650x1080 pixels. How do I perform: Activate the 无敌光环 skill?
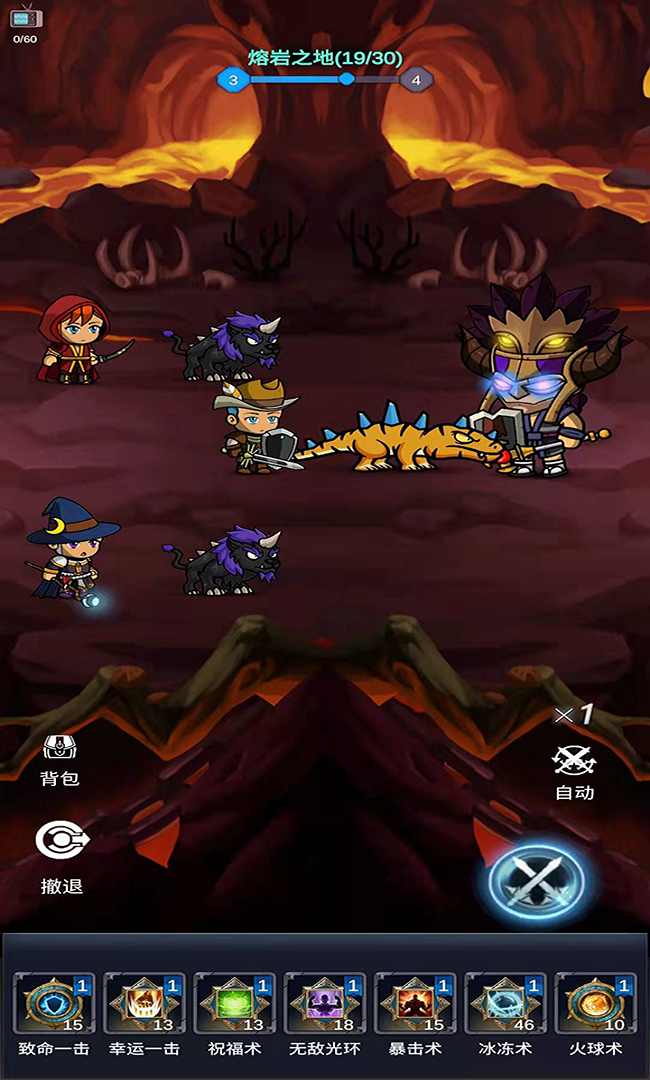coord(324,1004)
